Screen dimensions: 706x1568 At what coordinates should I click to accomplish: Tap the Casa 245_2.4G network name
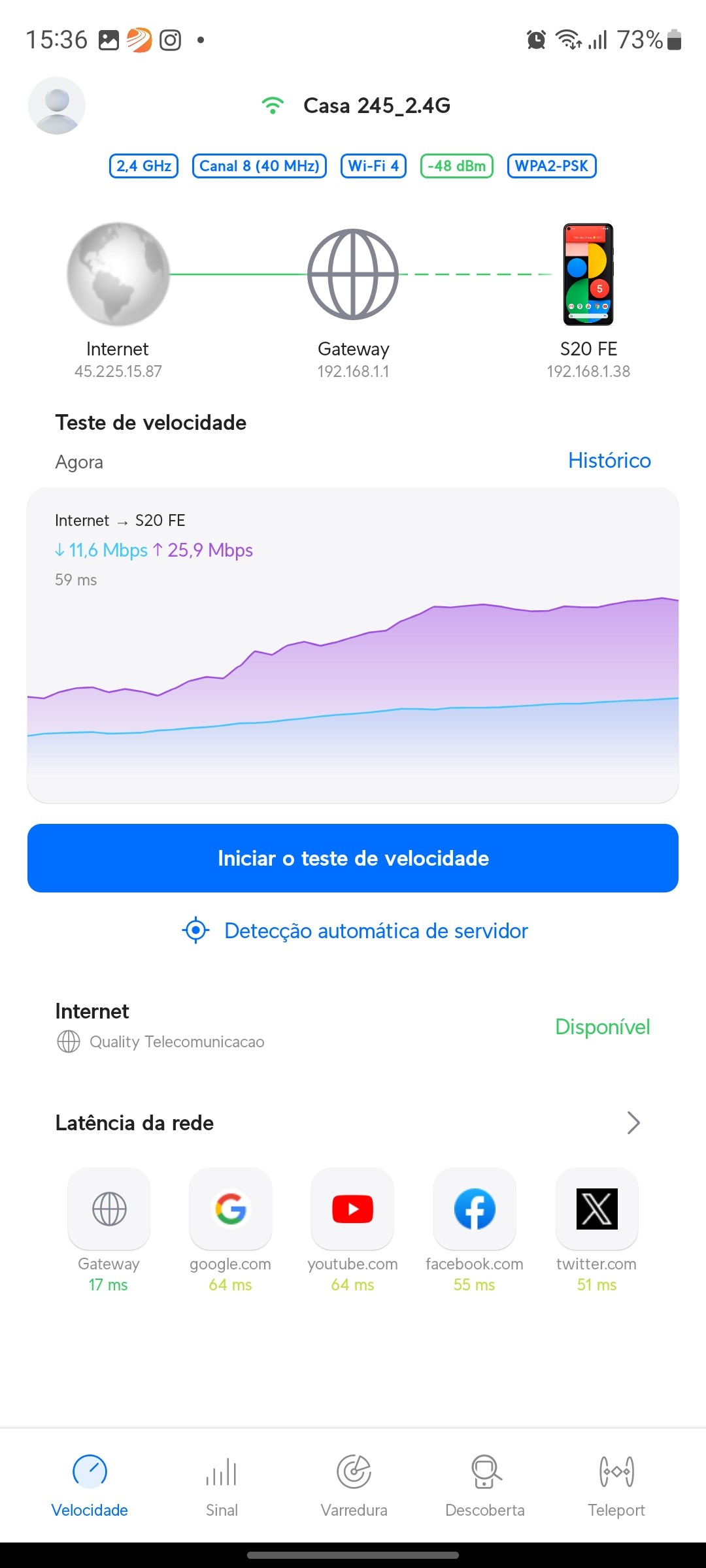tap(377, 106)
